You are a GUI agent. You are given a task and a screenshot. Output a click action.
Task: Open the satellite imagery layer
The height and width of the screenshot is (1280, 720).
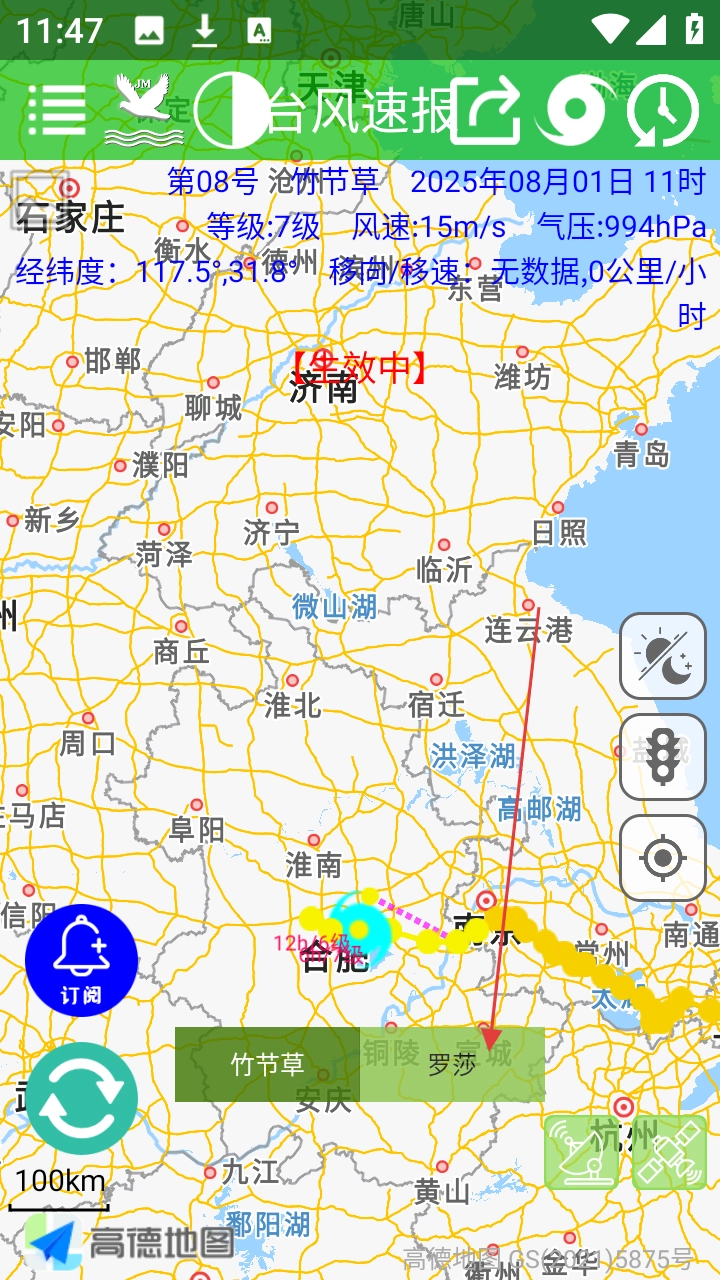tap(670, 1152)
